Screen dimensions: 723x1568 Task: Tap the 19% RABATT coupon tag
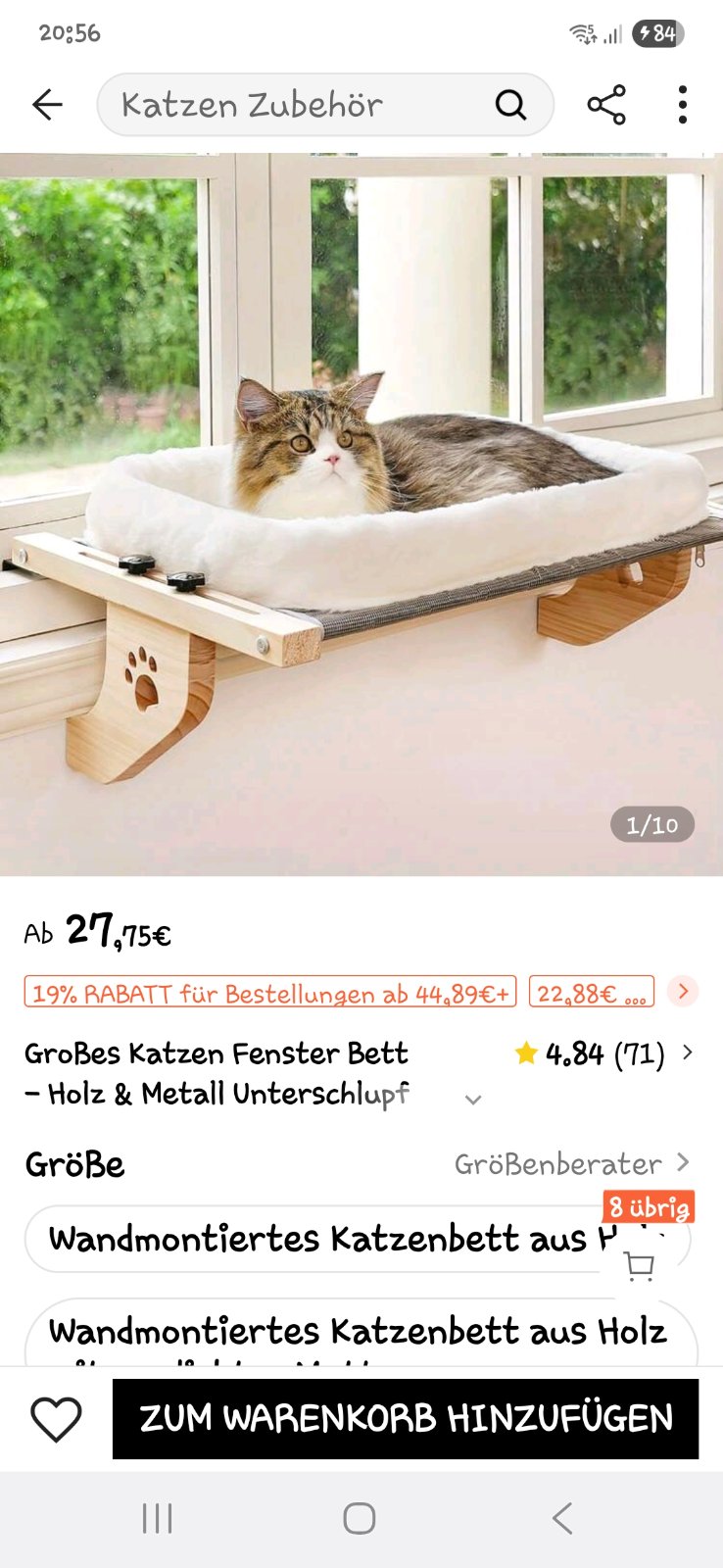point(270,993)
